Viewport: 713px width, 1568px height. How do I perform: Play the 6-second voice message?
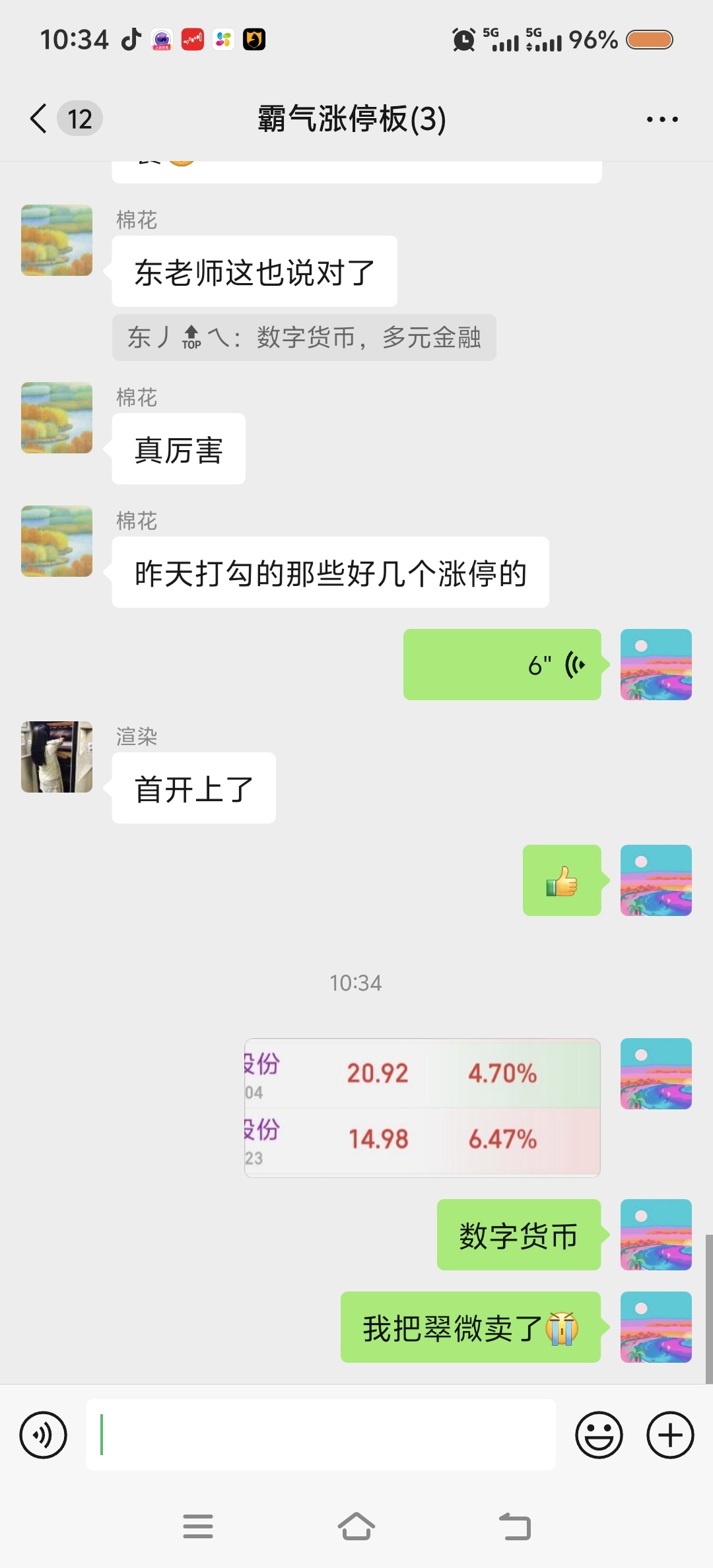[502, 665]
